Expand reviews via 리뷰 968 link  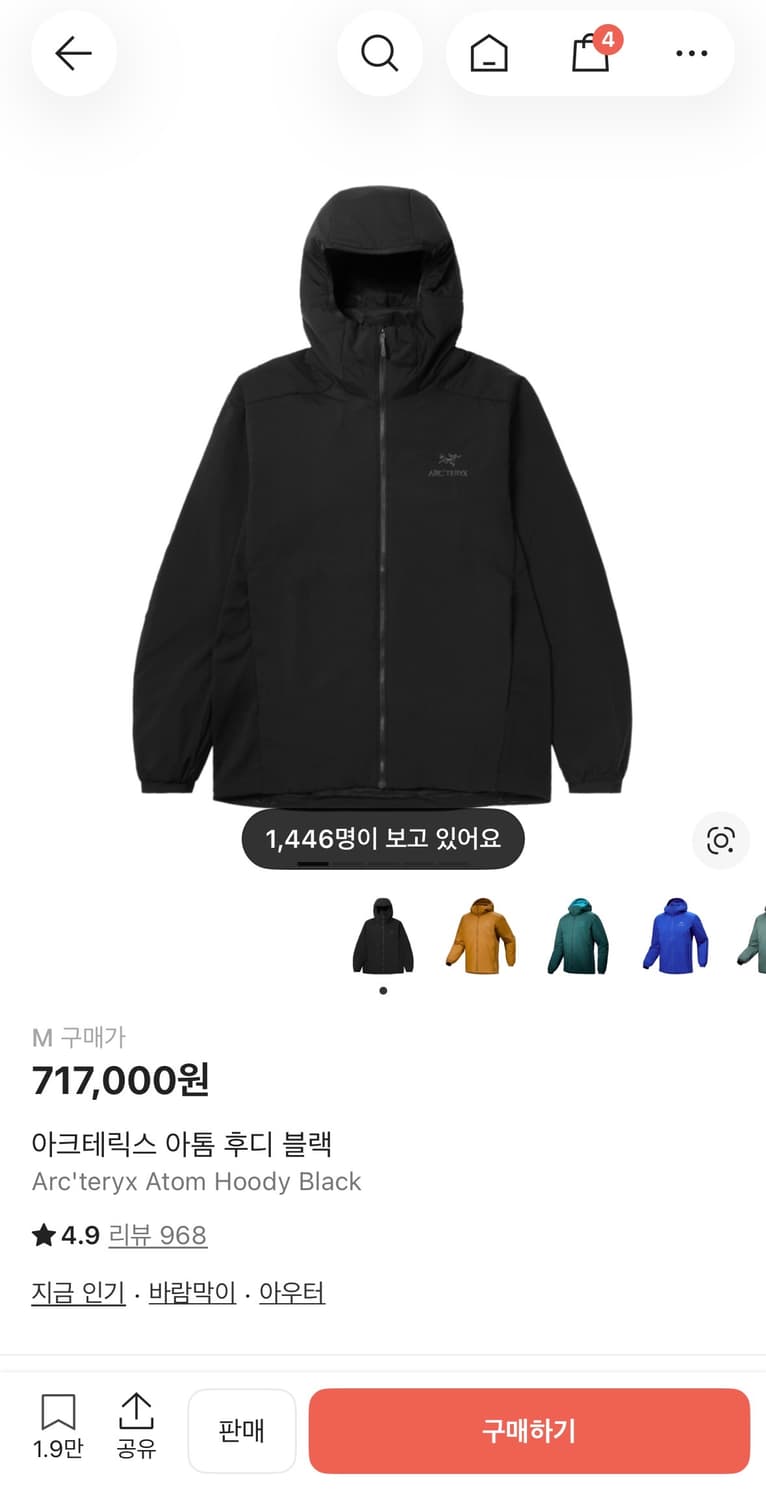[158, 1236]
